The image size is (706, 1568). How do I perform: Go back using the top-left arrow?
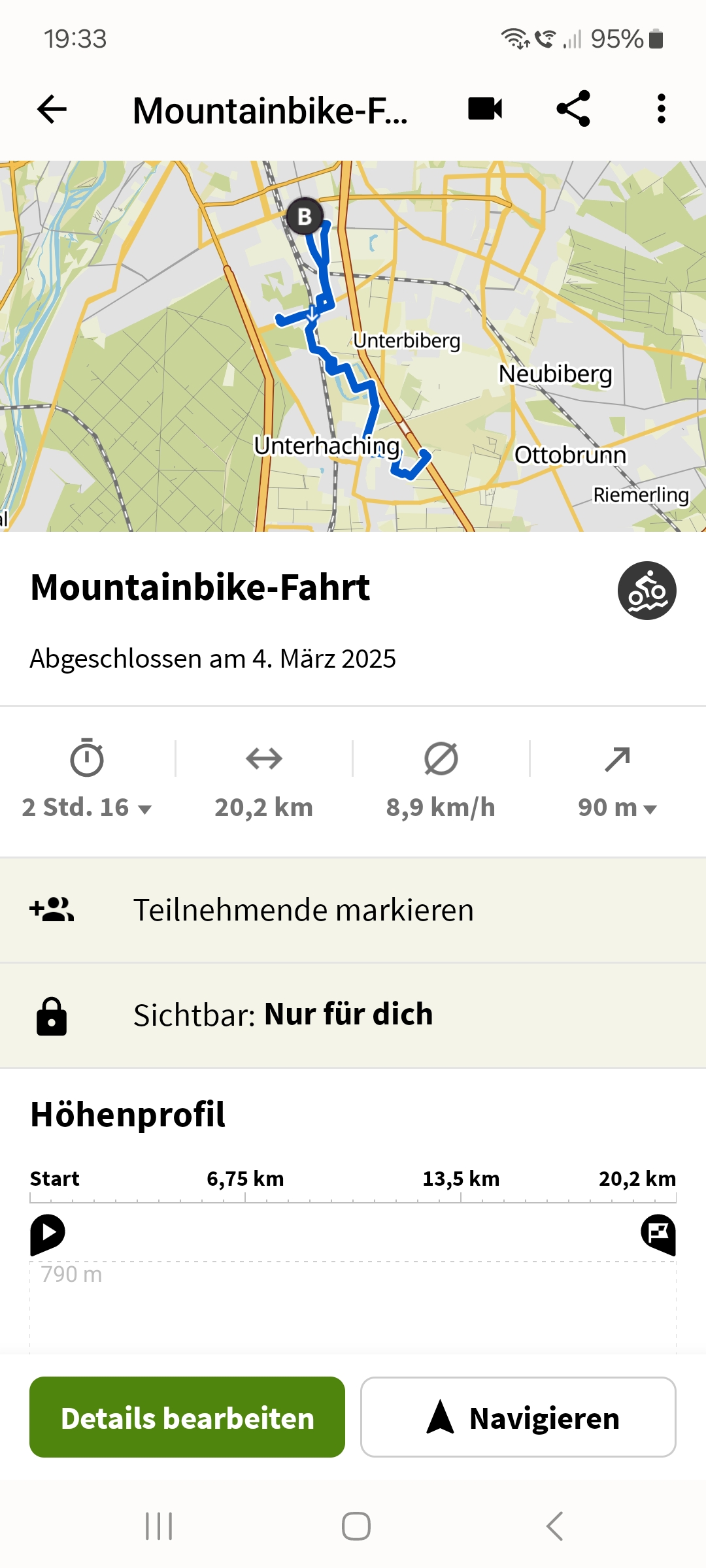click(52, 109)
